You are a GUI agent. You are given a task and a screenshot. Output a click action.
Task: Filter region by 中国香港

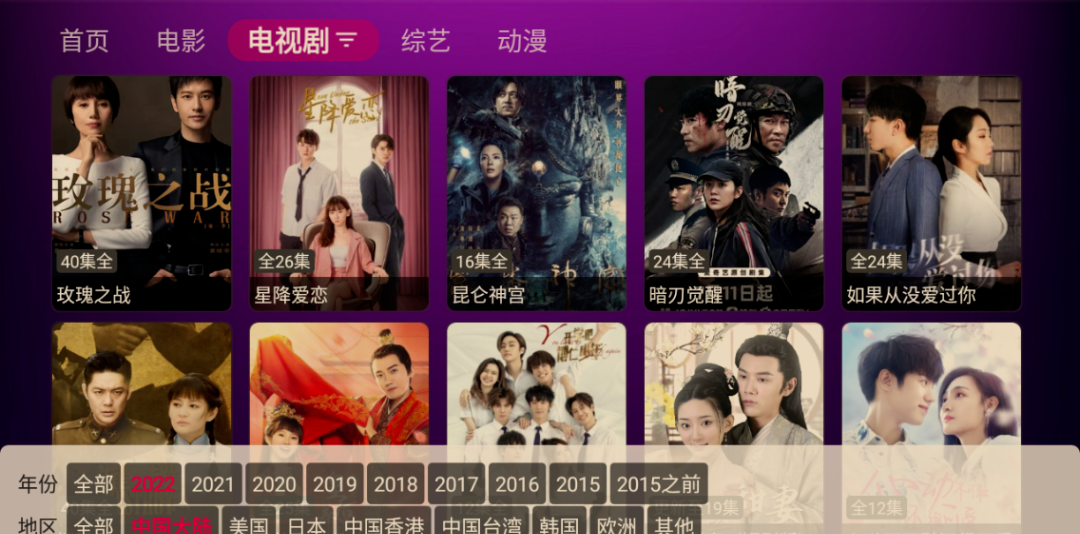[x=384, y=524]
